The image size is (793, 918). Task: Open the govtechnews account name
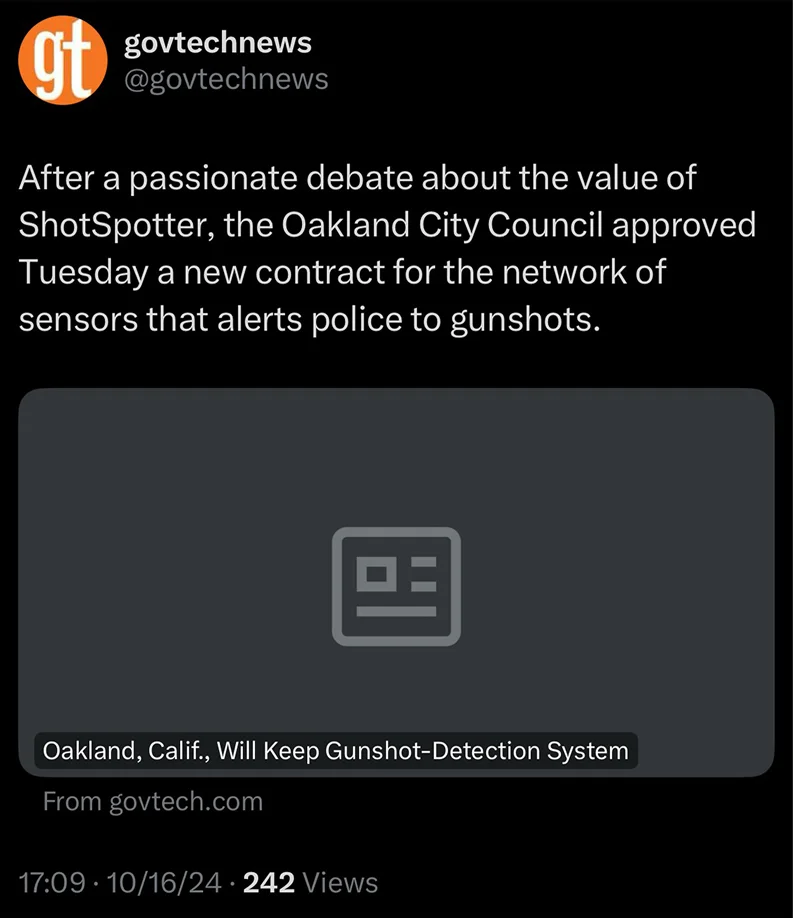217,43
